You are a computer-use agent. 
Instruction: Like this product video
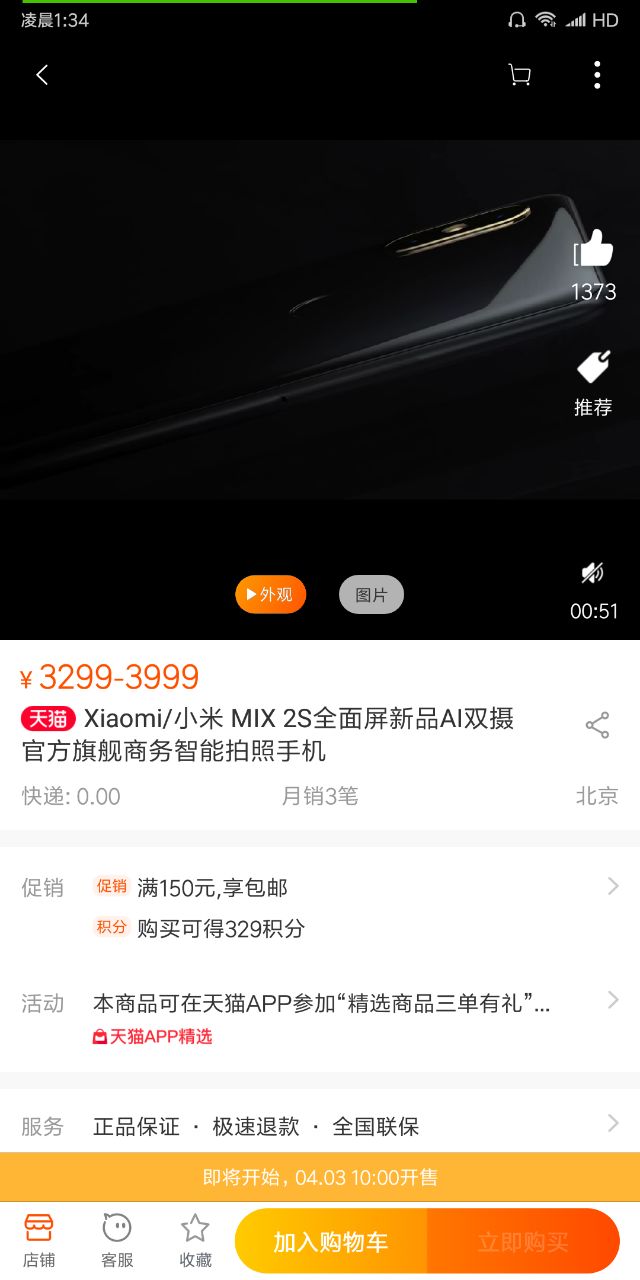pyautogui.click(x=594, y=250)
